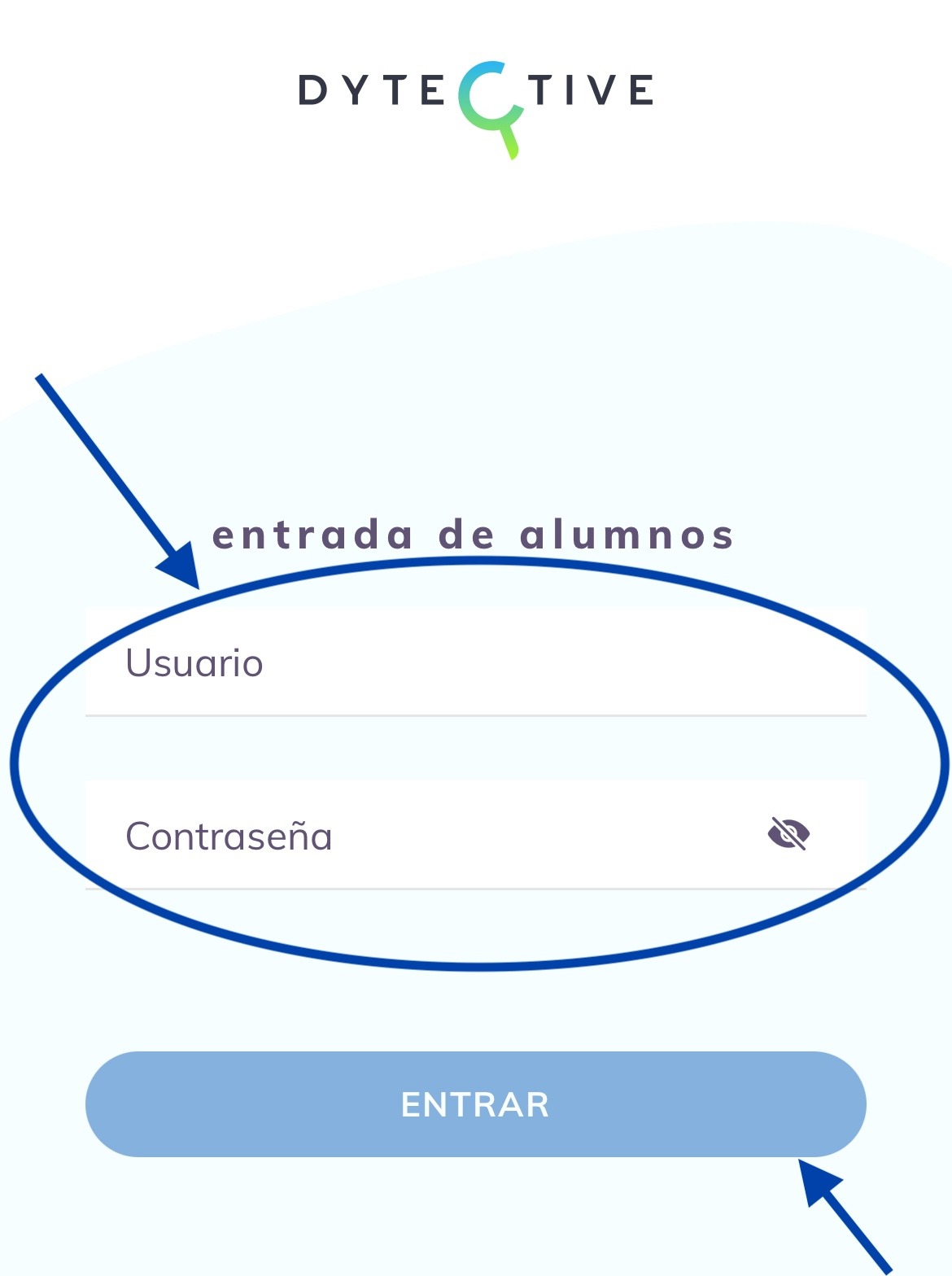Focus the Contraseña password field
Screen dimensions: 952x1276
click(423, 836)
